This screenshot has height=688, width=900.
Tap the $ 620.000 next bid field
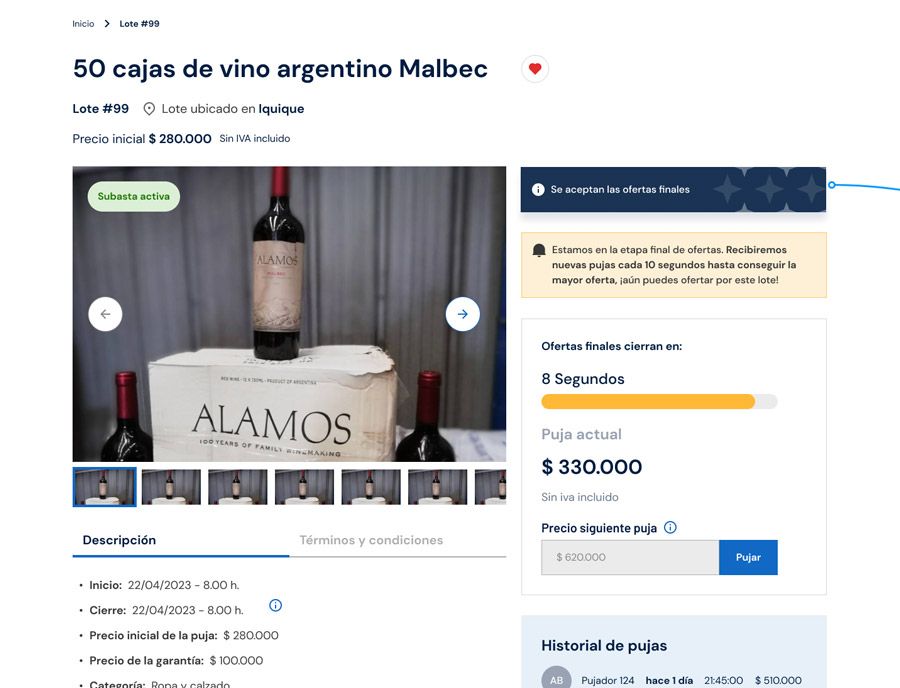click(x=629, y=557)
